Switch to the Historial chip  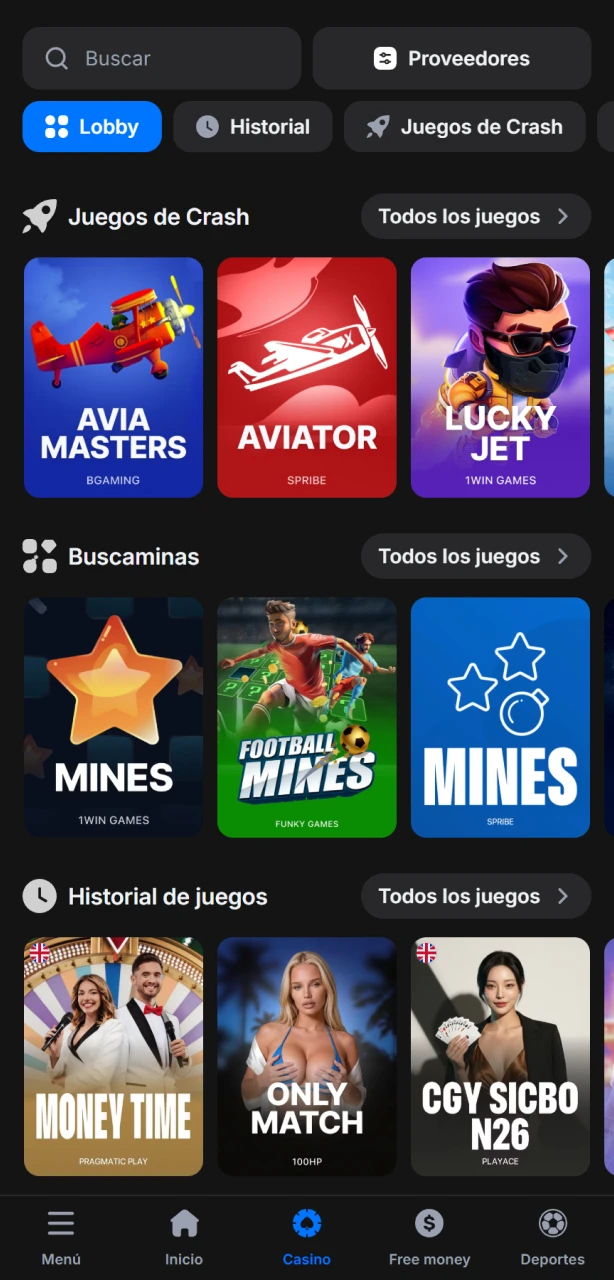point(253,127)
